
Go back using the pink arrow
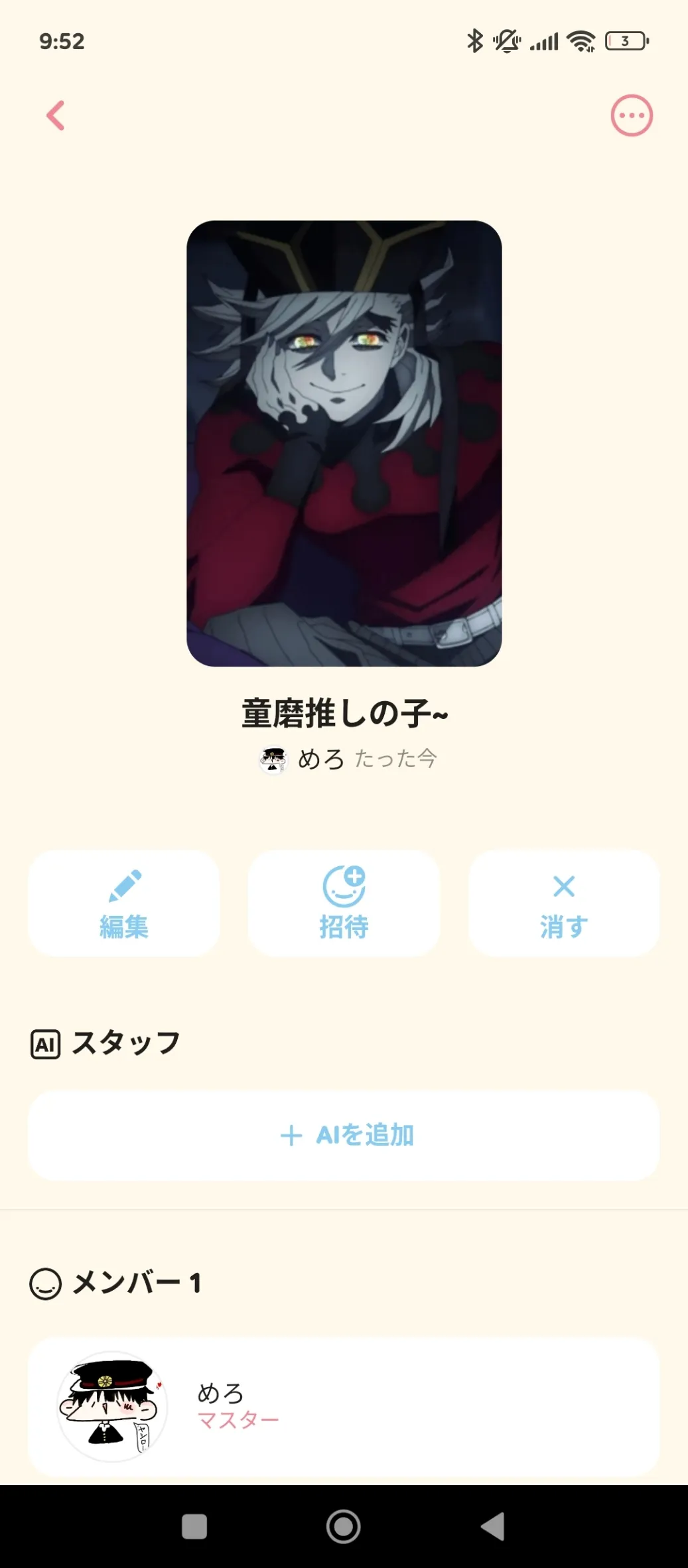coord(56,115)
